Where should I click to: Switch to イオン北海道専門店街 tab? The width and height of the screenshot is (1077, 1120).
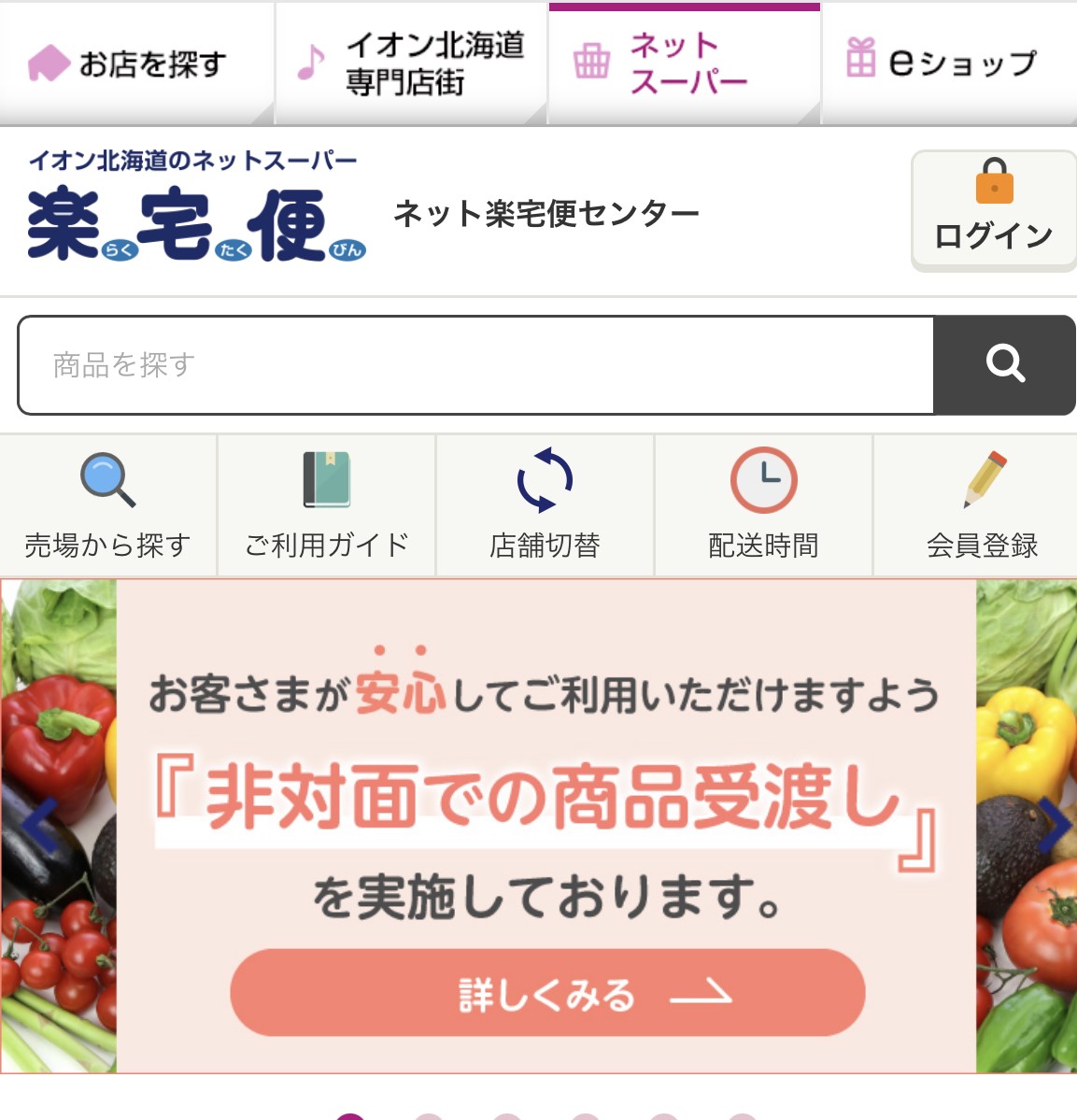[411, 64]
